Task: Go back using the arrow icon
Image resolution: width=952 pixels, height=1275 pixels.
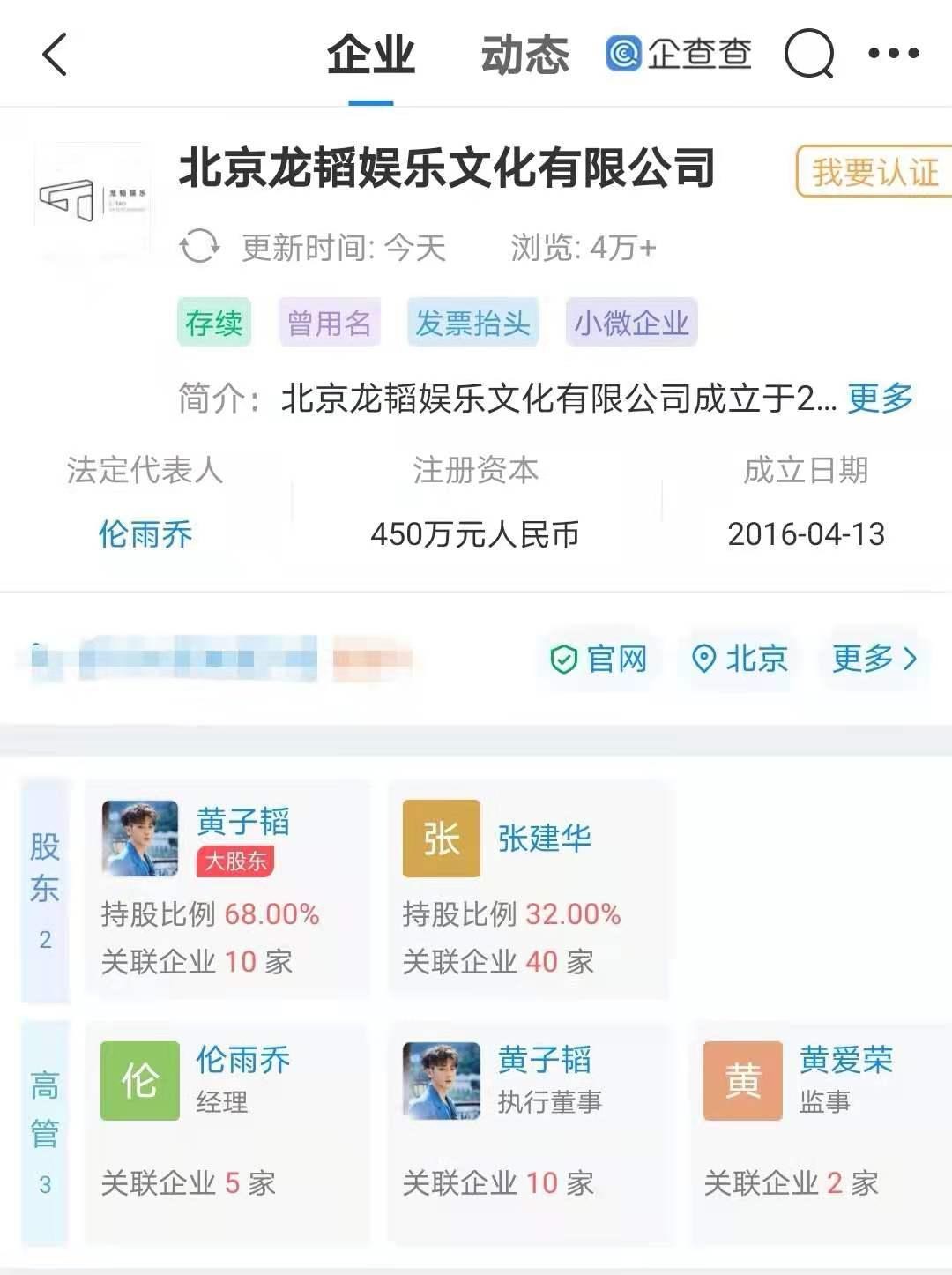Action: 55,55
